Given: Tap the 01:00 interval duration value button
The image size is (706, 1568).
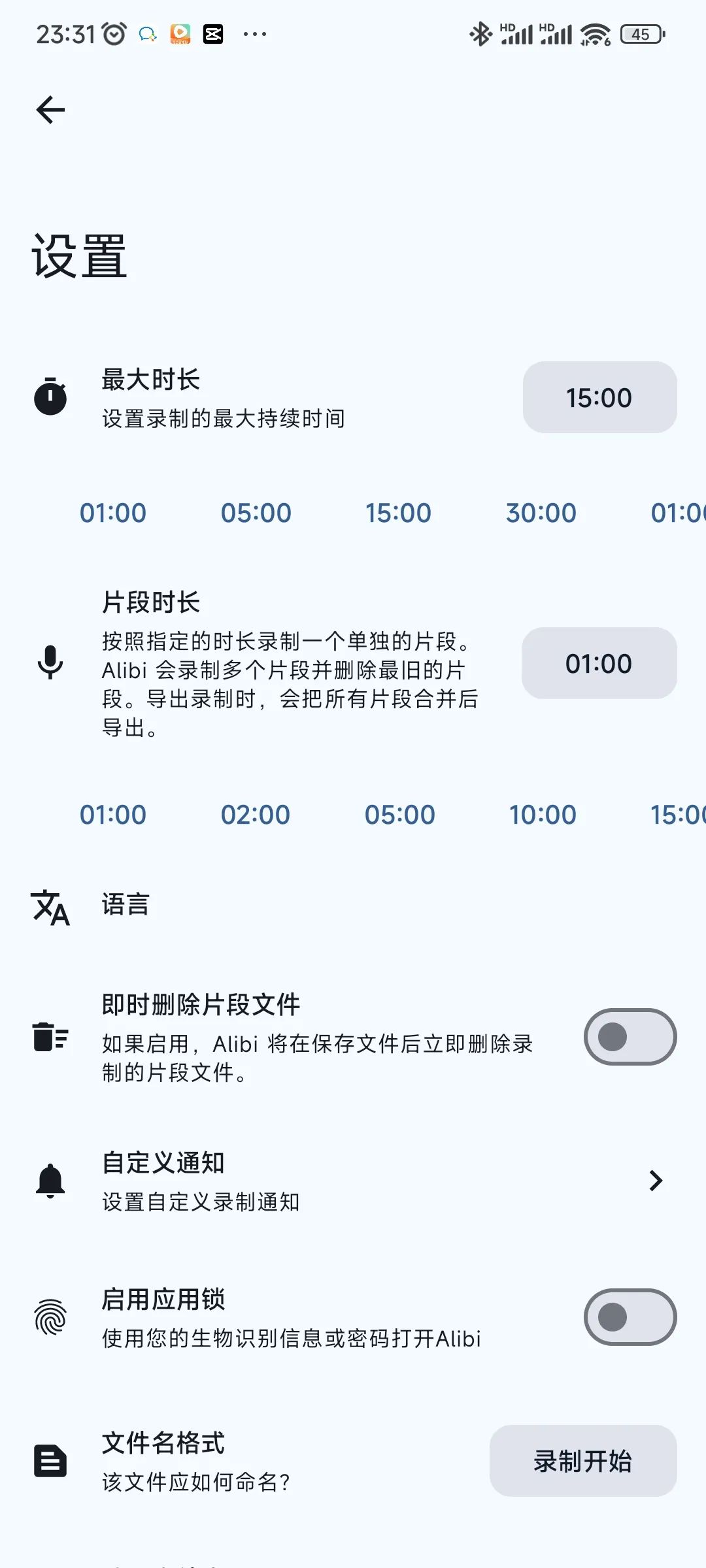Looking at the screenshot, I should 598,663.
